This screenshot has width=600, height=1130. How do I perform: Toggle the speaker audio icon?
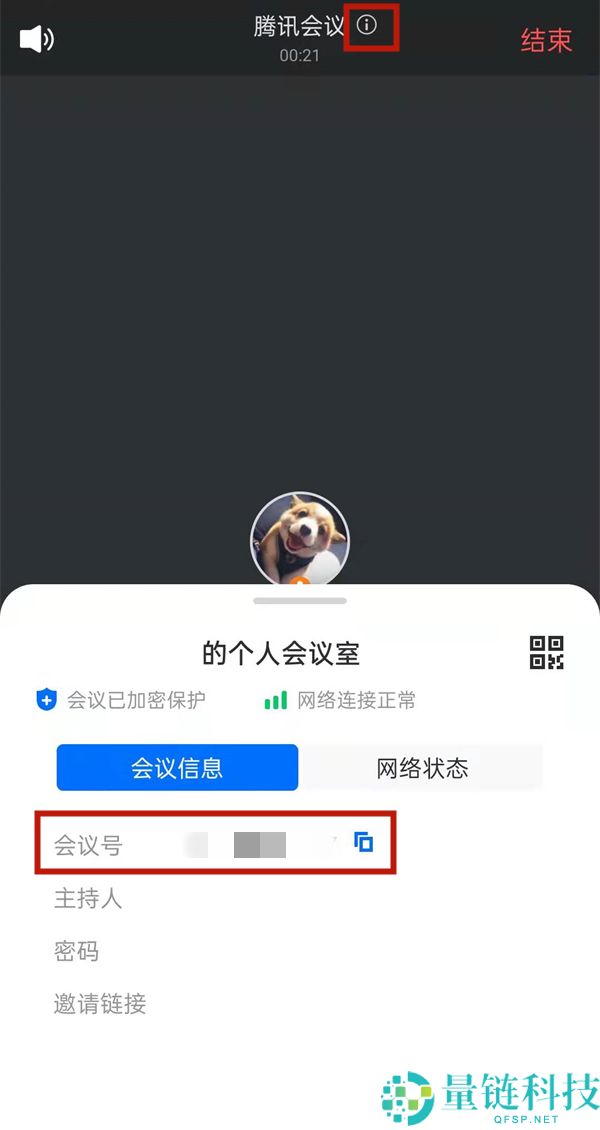tap(36, 39)
